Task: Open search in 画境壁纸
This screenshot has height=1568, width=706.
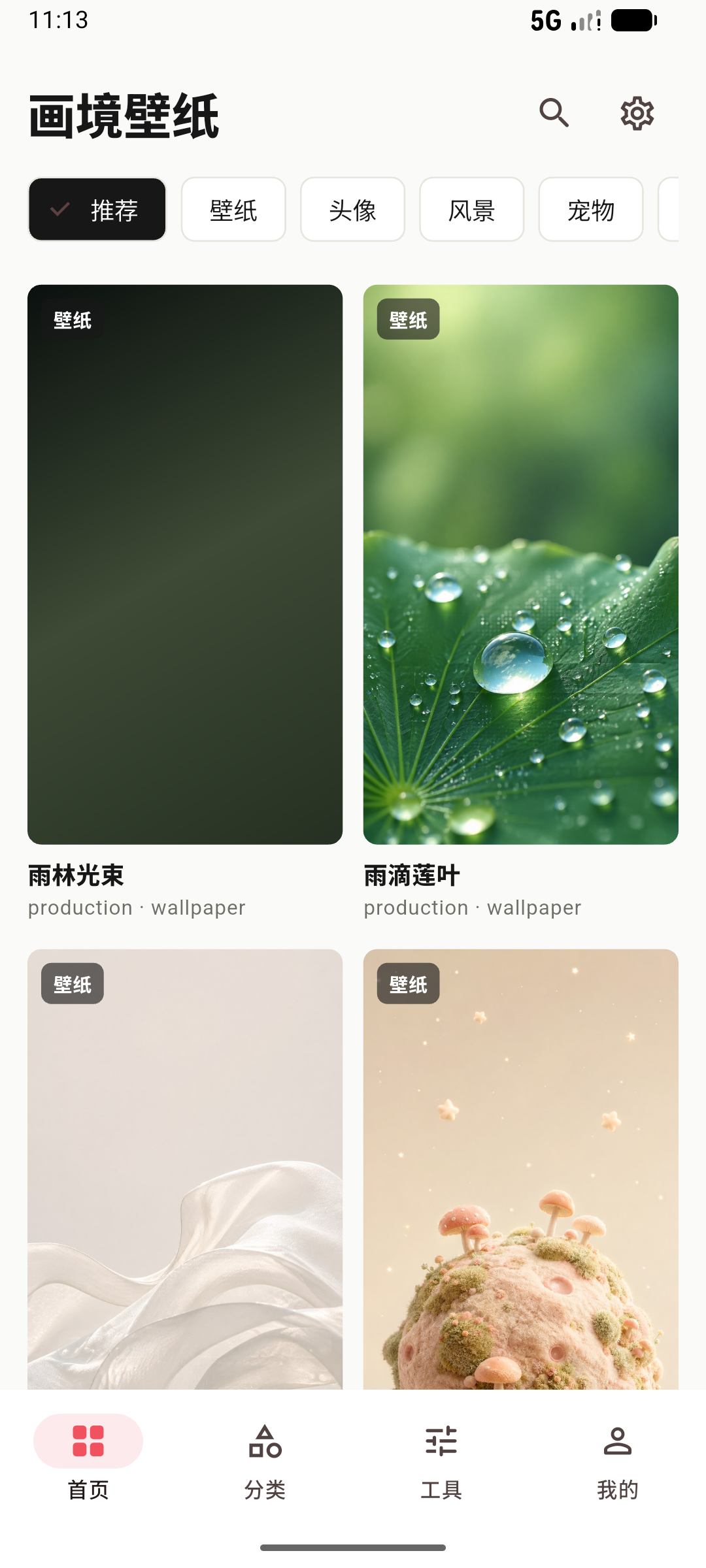Action: (x=554, y=113)
